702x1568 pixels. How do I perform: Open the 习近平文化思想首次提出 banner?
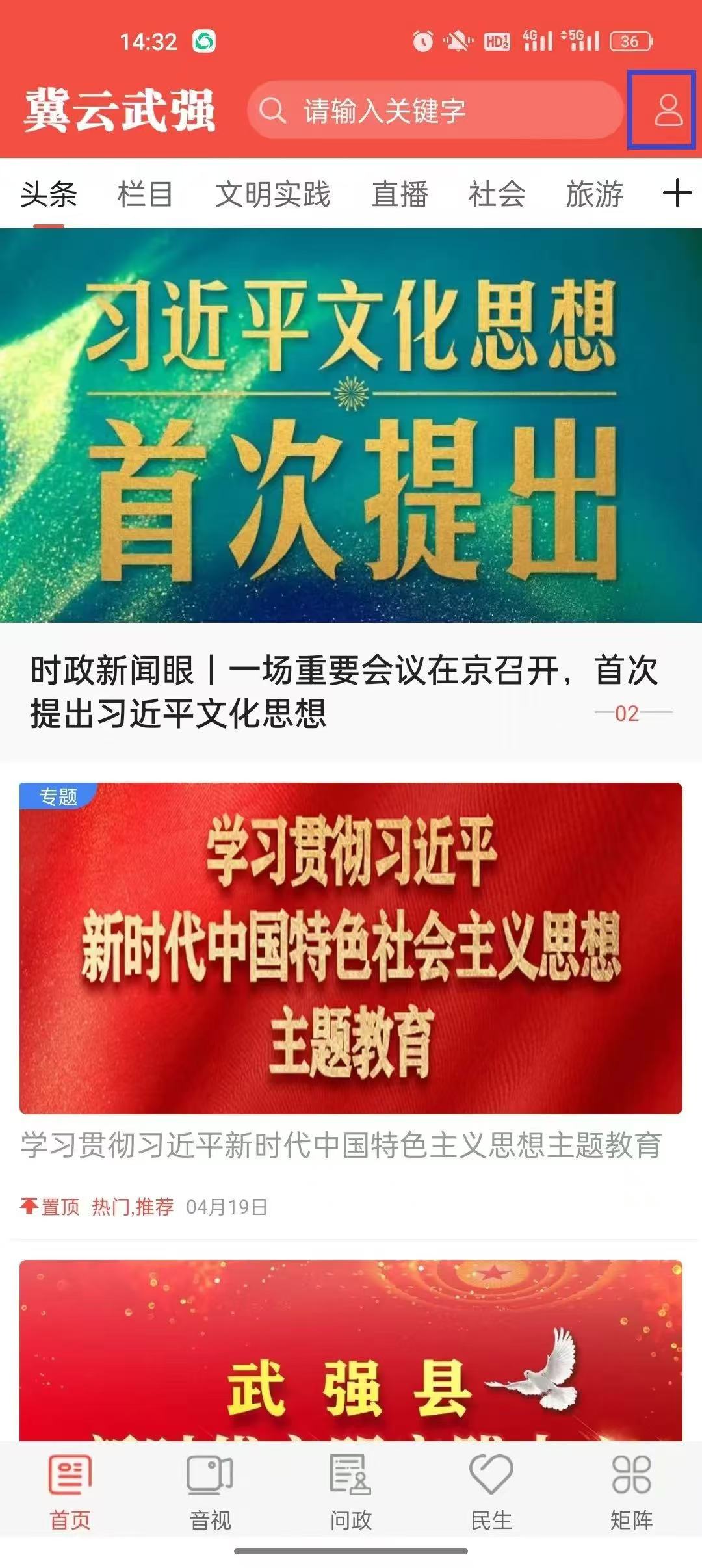point(351,425)
